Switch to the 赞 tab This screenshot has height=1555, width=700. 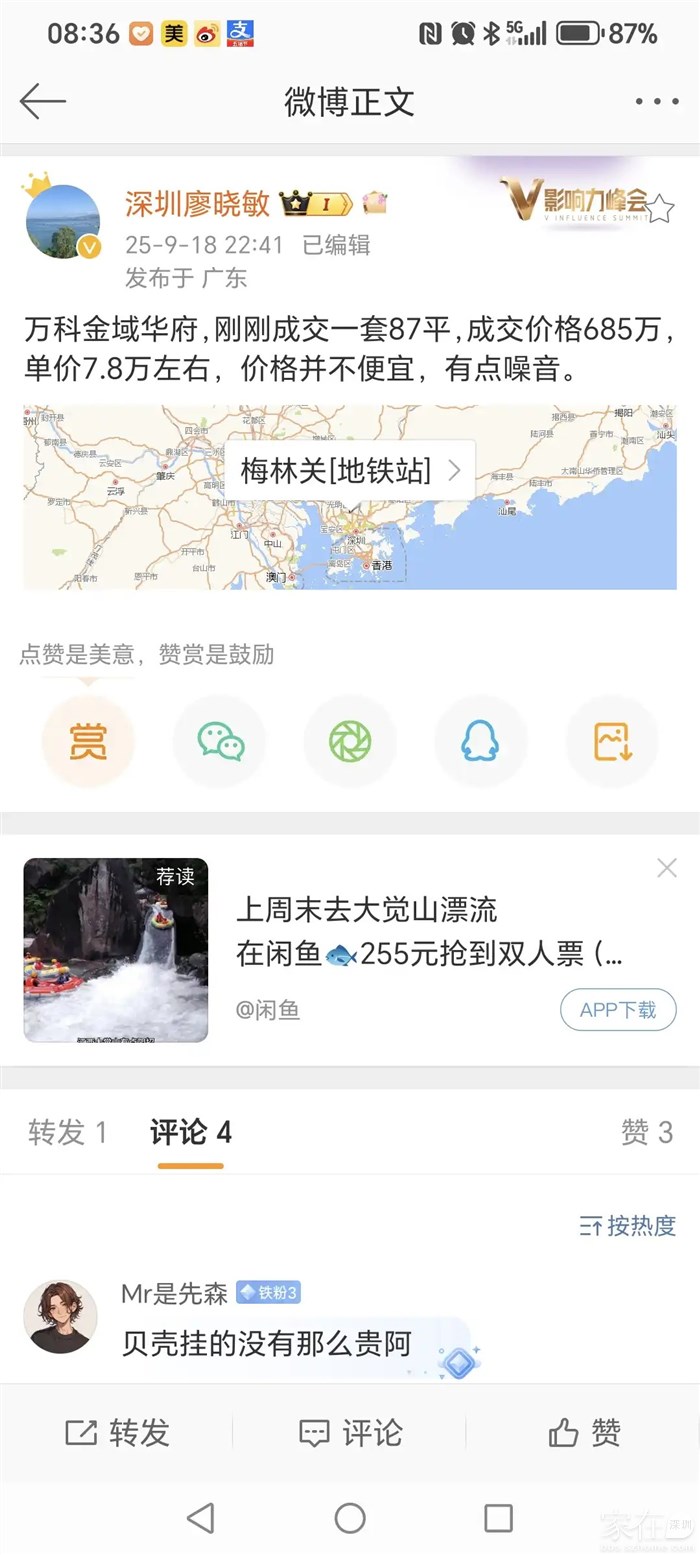pyautogui.click(x=647, y=1133)
